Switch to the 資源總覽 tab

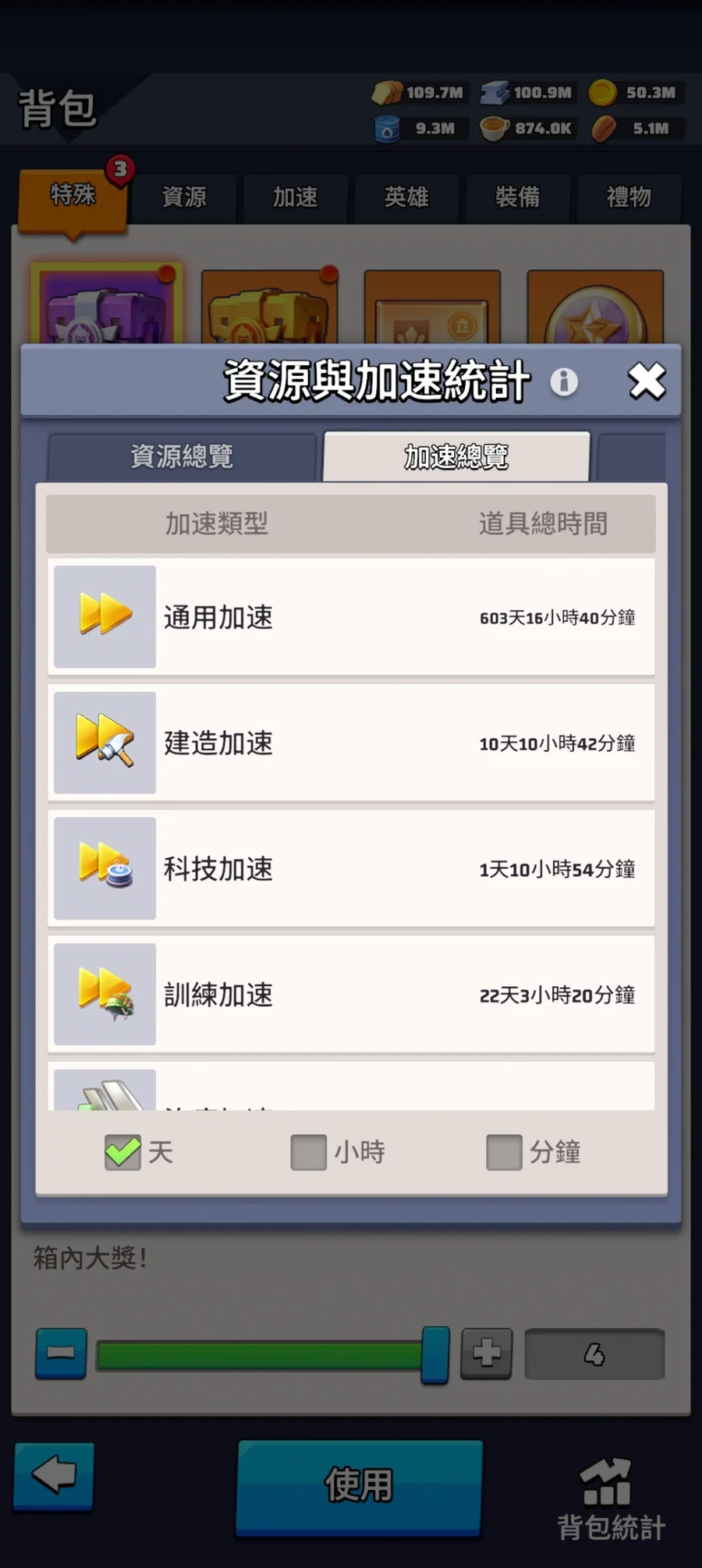(182, 456)
